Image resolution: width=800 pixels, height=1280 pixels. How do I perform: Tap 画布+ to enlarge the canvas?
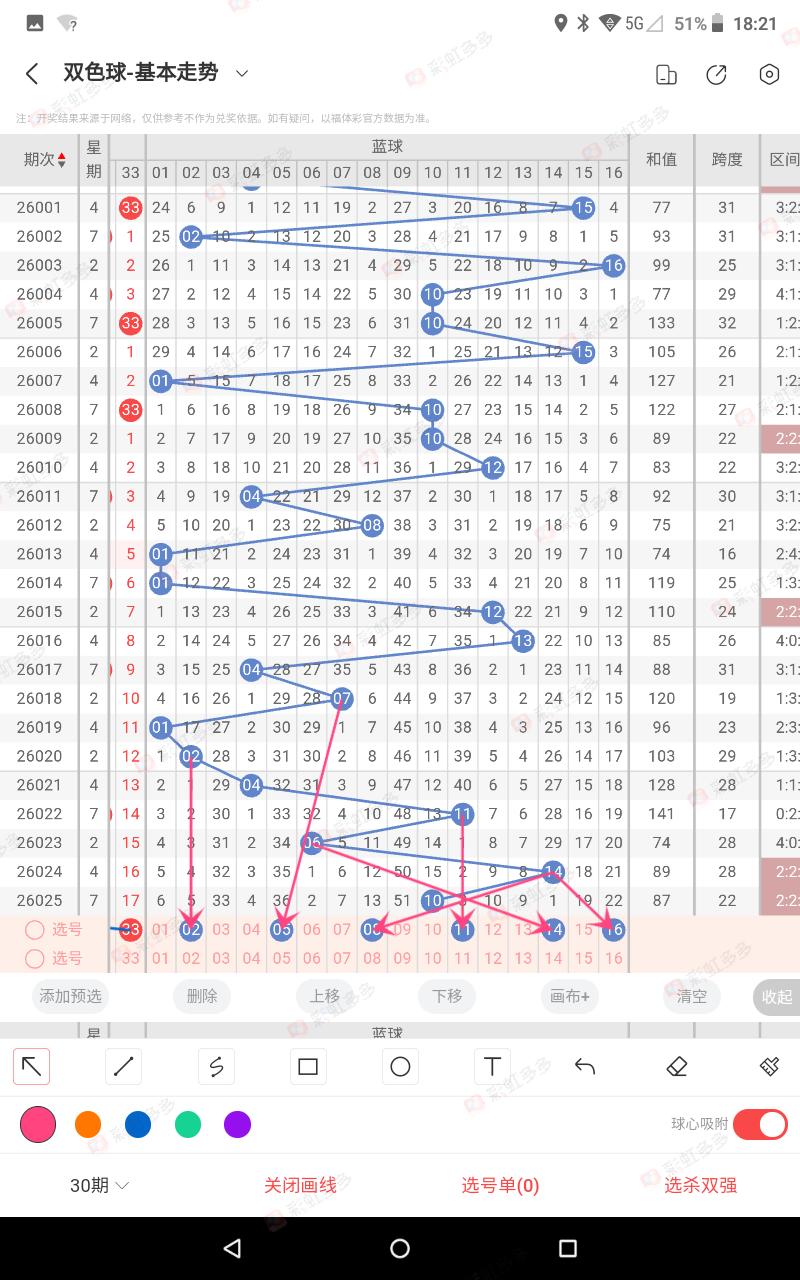click(x=570, y=996)
